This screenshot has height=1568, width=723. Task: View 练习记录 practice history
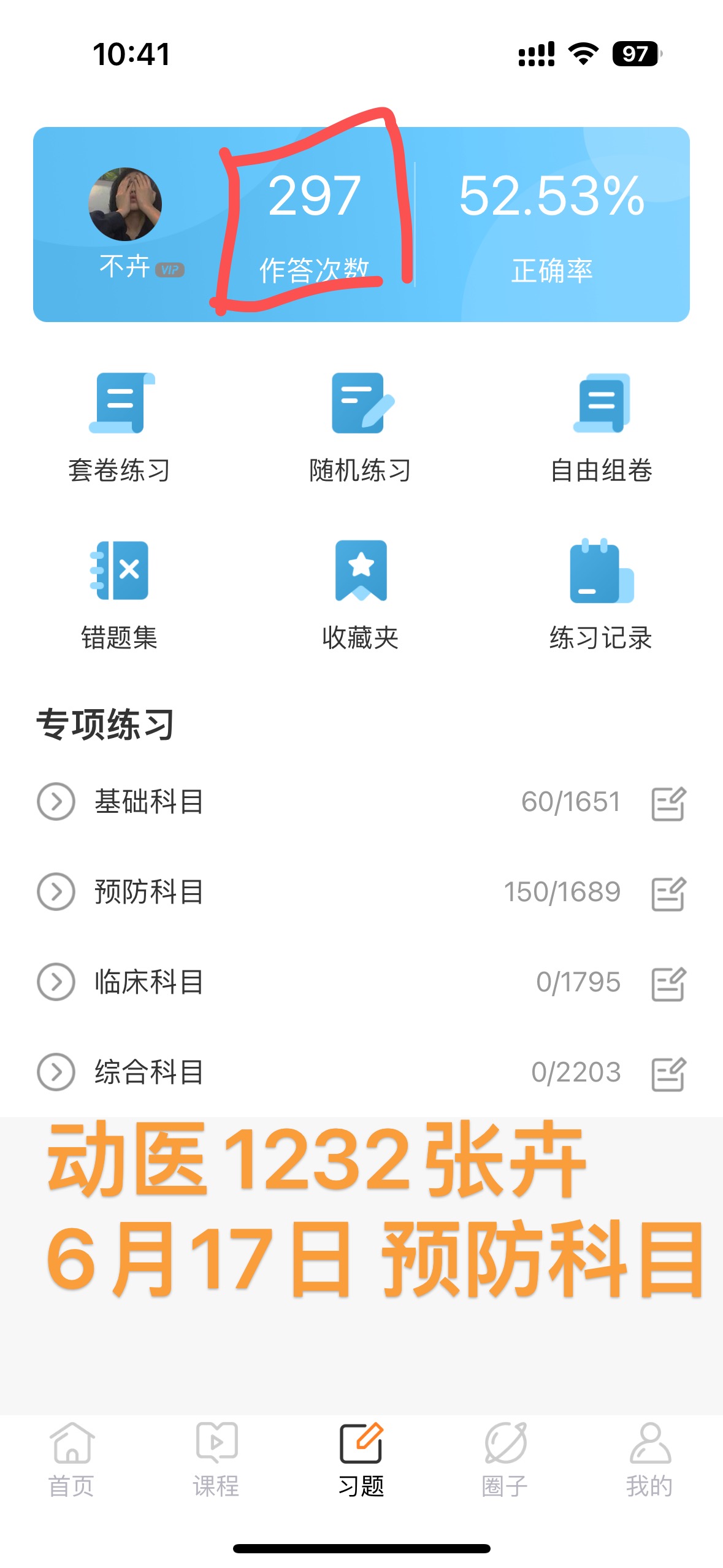tap(601, 594)
